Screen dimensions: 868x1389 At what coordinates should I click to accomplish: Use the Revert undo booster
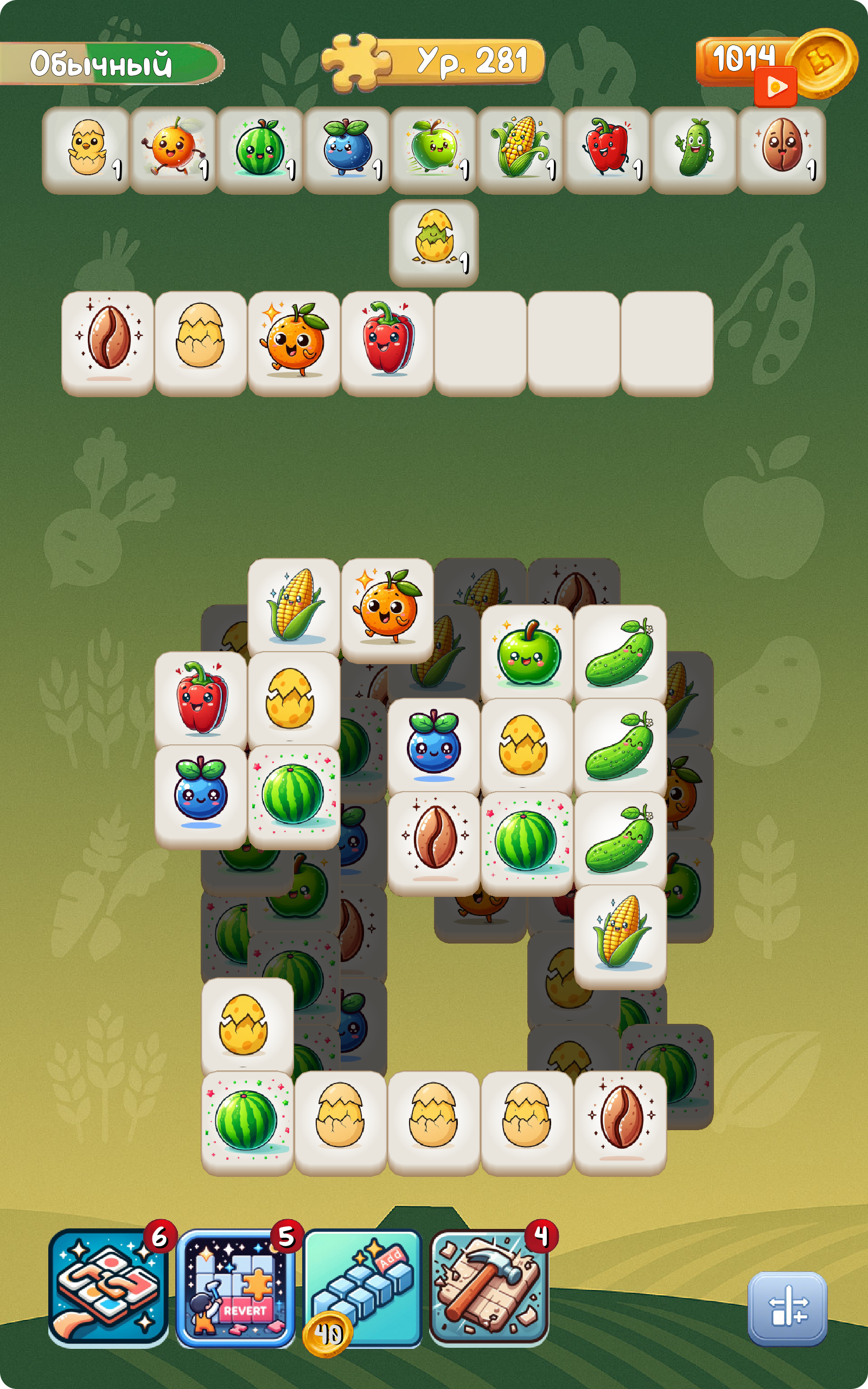(235, 1287)
